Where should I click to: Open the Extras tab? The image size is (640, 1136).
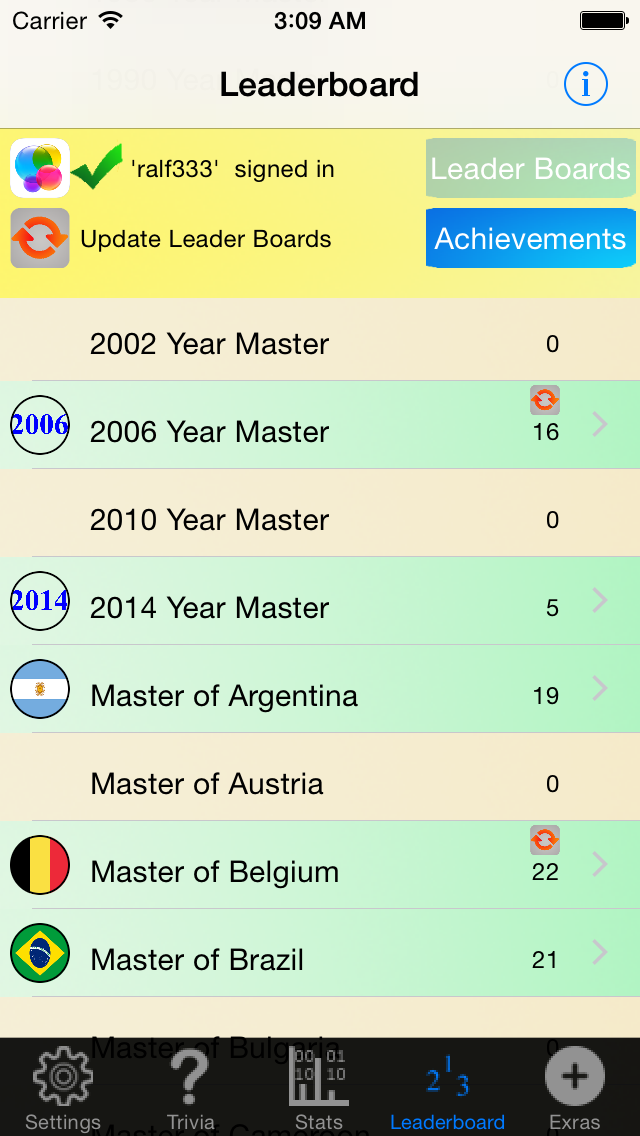point(575,1090)
